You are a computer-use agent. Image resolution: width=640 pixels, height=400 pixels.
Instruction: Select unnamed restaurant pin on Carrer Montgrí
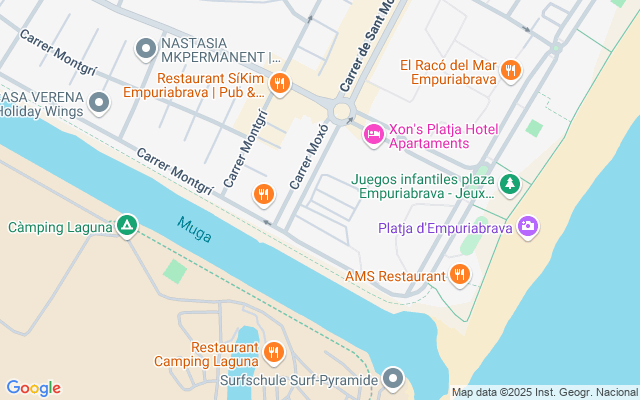point(264,194)
